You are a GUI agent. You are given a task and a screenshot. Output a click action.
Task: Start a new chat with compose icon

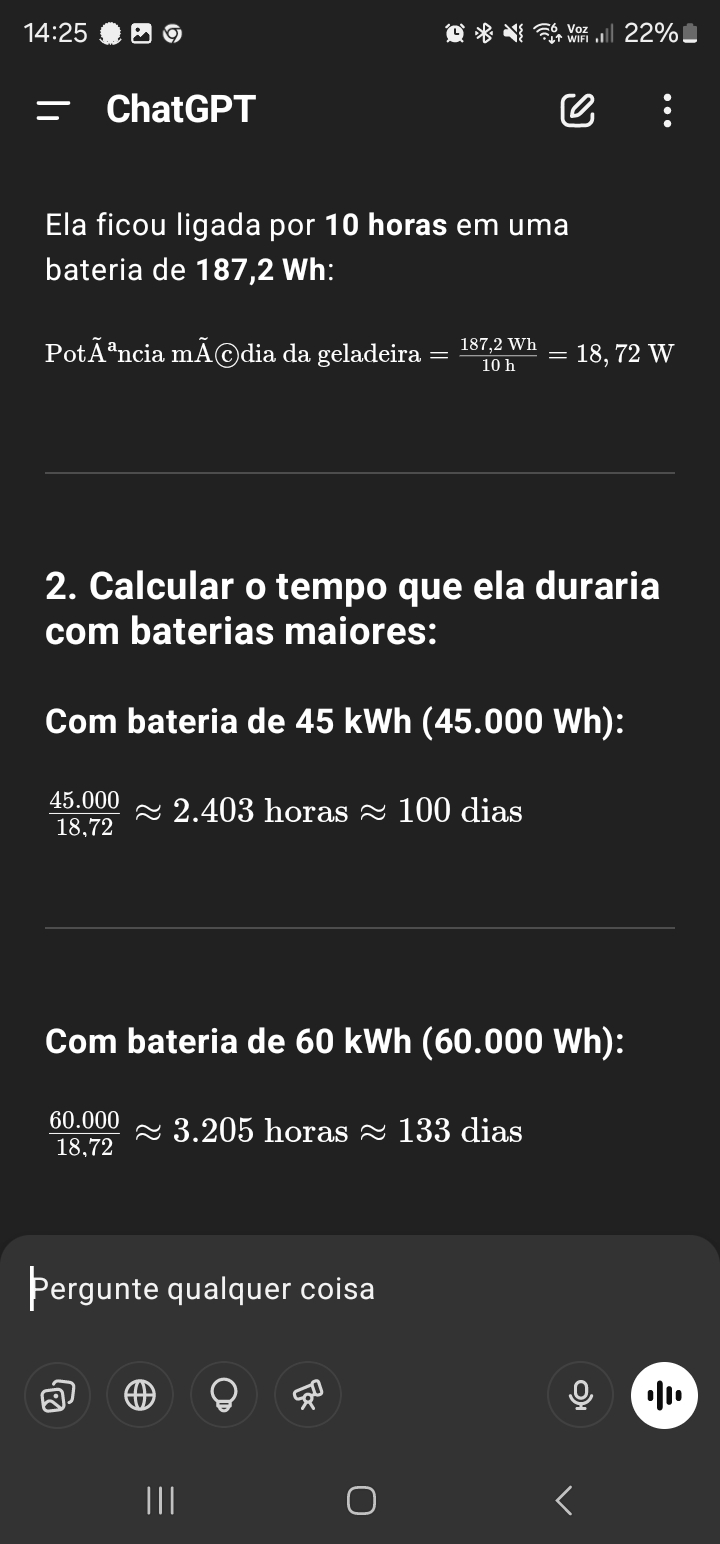577,110
